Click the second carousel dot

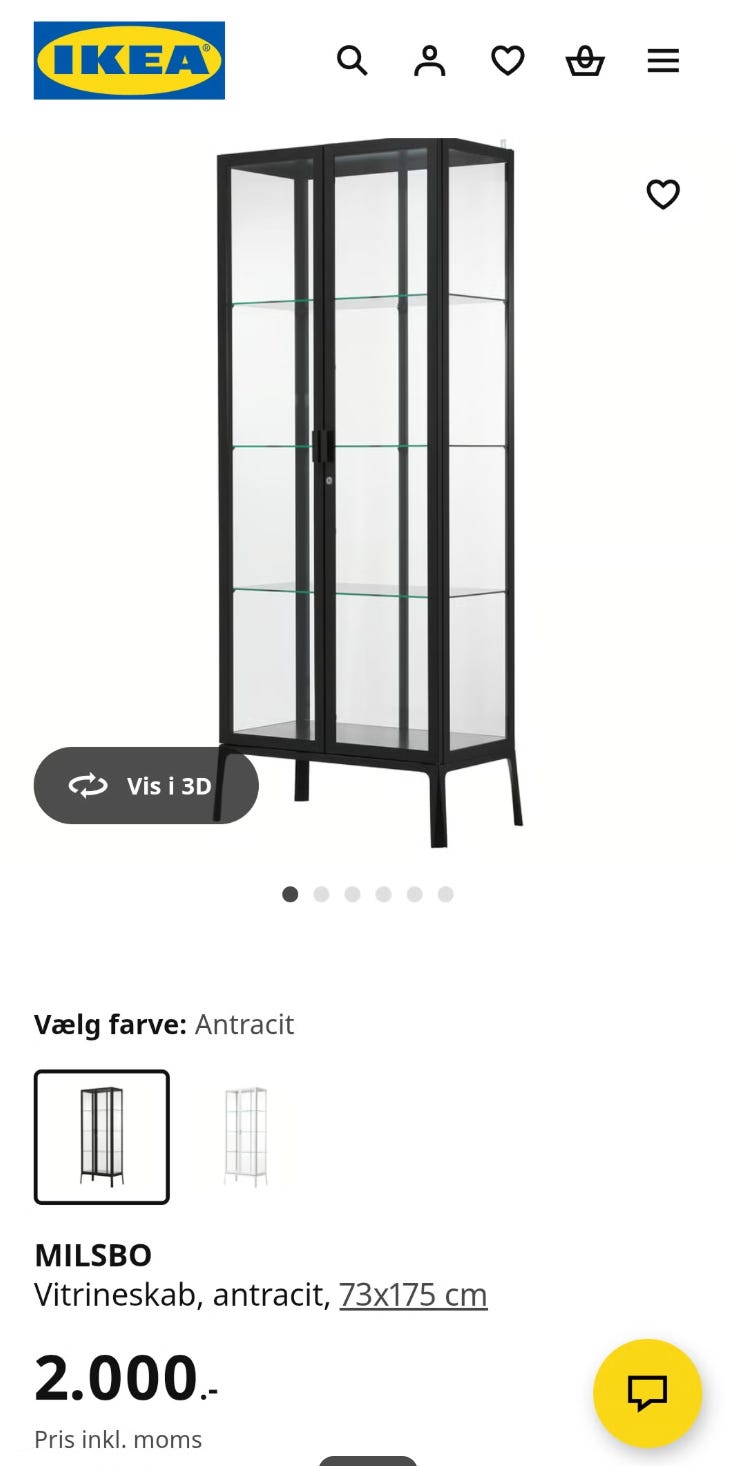pos(321,893)
